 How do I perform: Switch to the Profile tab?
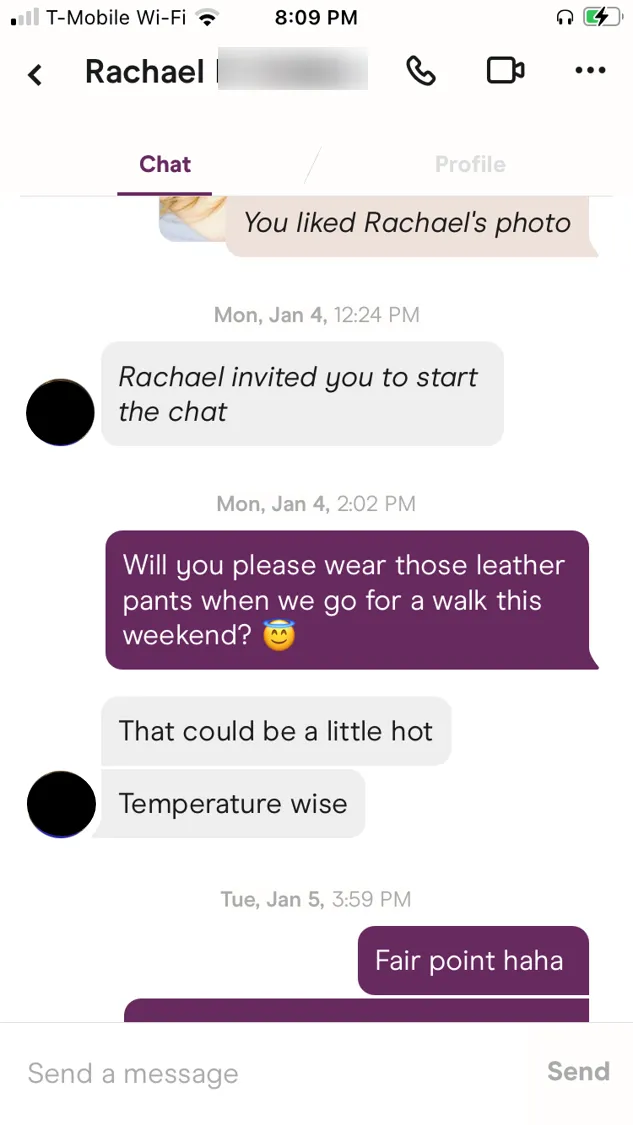[470, 165]
